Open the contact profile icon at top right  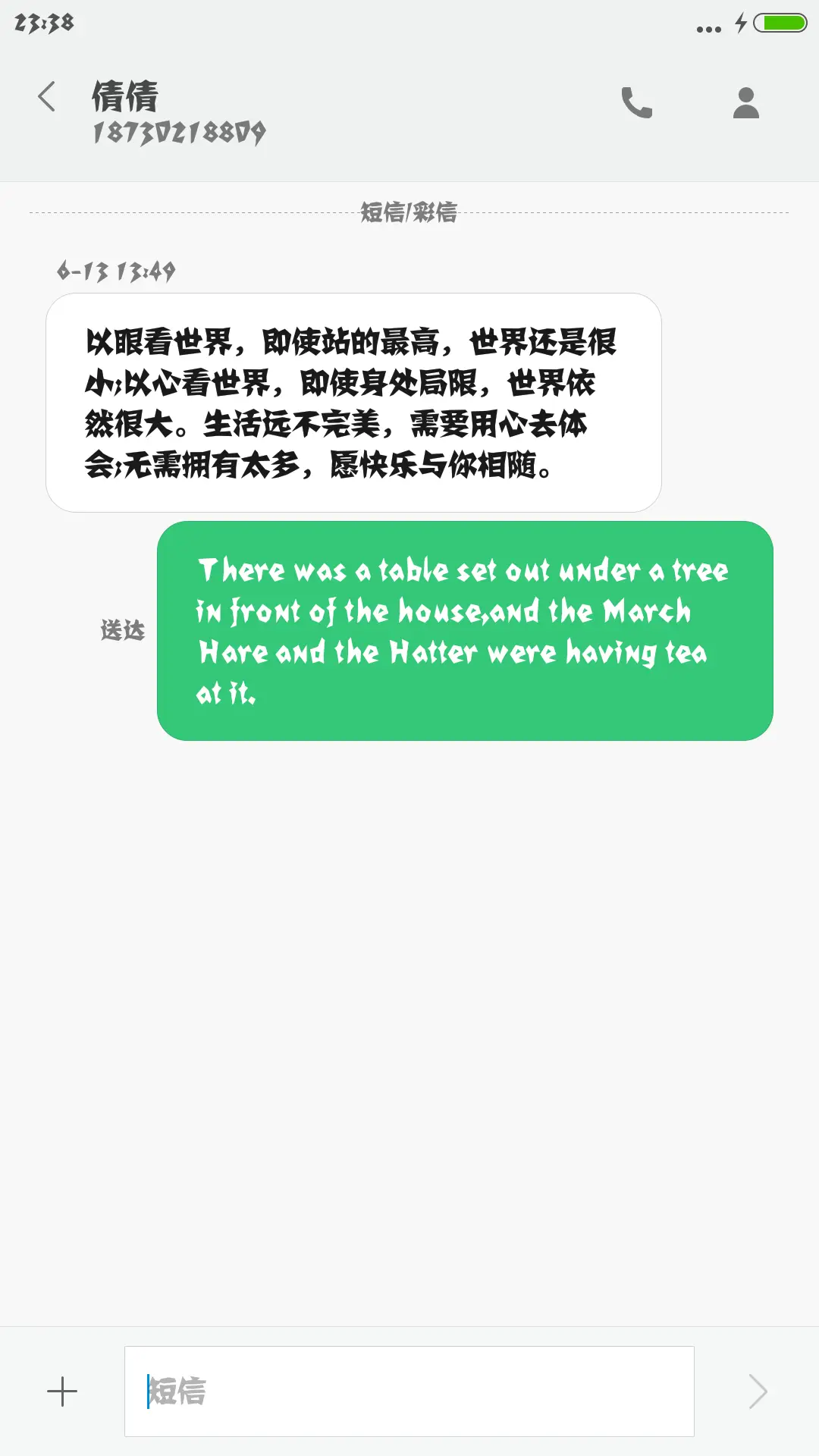coord(745,103)
